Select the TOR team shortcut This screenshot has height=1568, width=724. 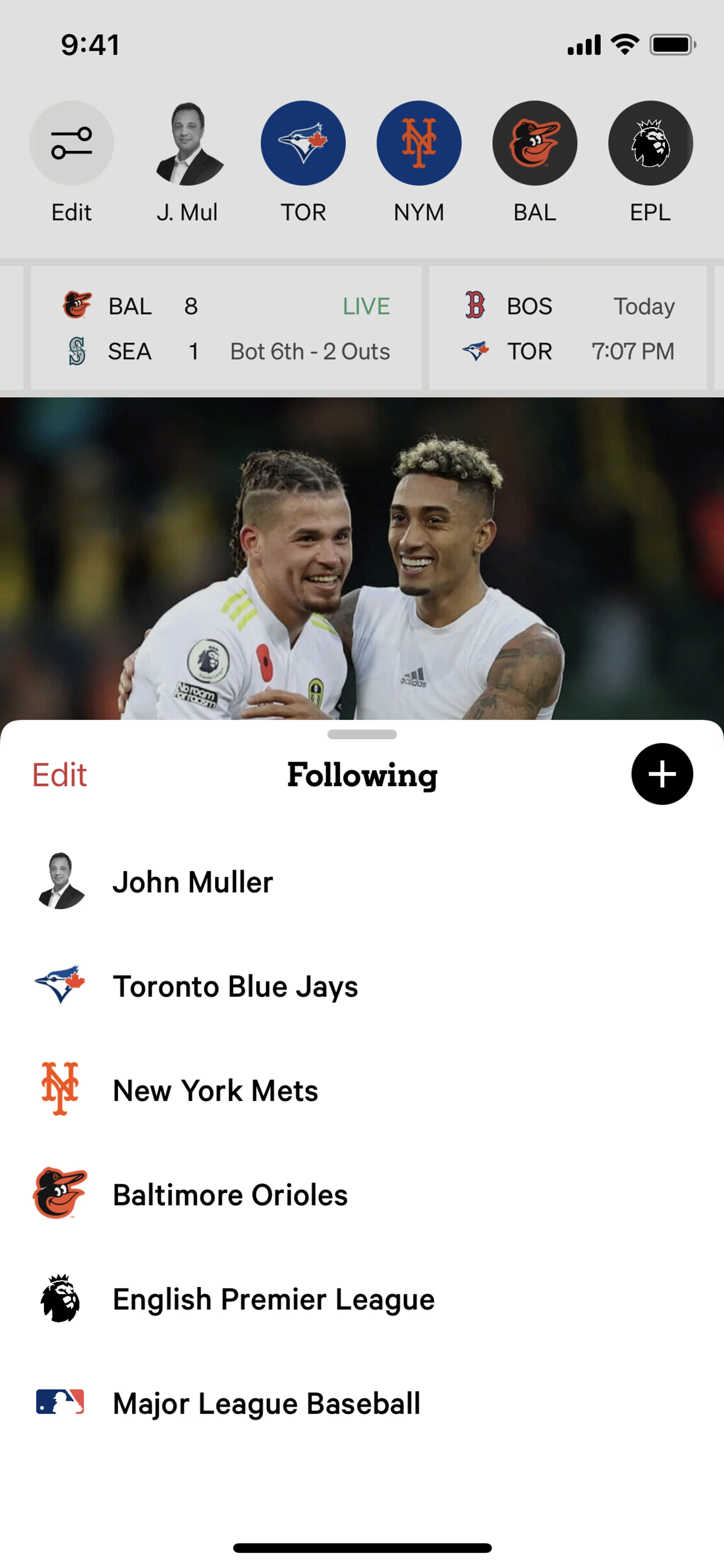tap(303, 144)
